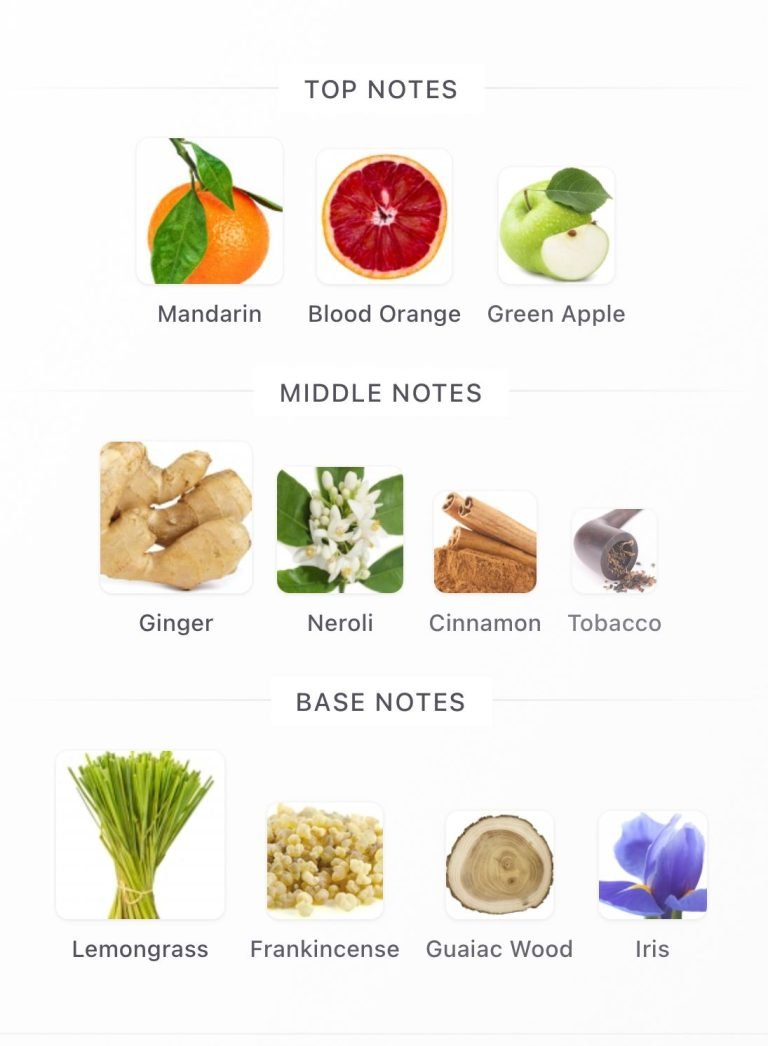
Task: Select the Guaiac Wood note
Action: (499, 865)
